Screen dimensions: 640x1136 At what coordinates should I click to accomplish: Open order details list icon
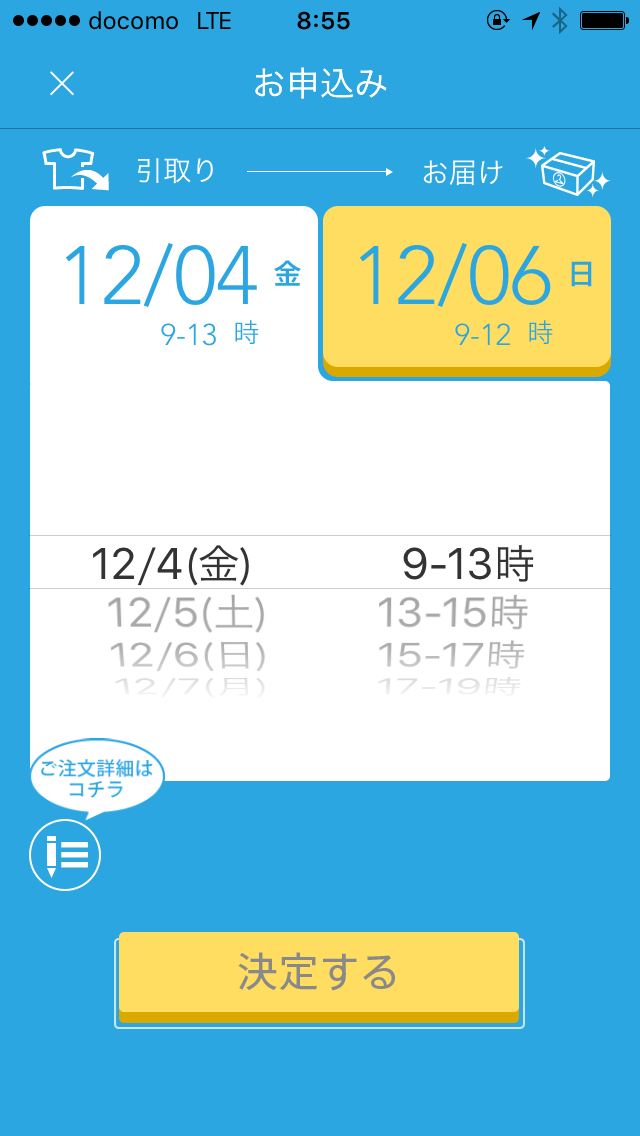click(65, 855)
